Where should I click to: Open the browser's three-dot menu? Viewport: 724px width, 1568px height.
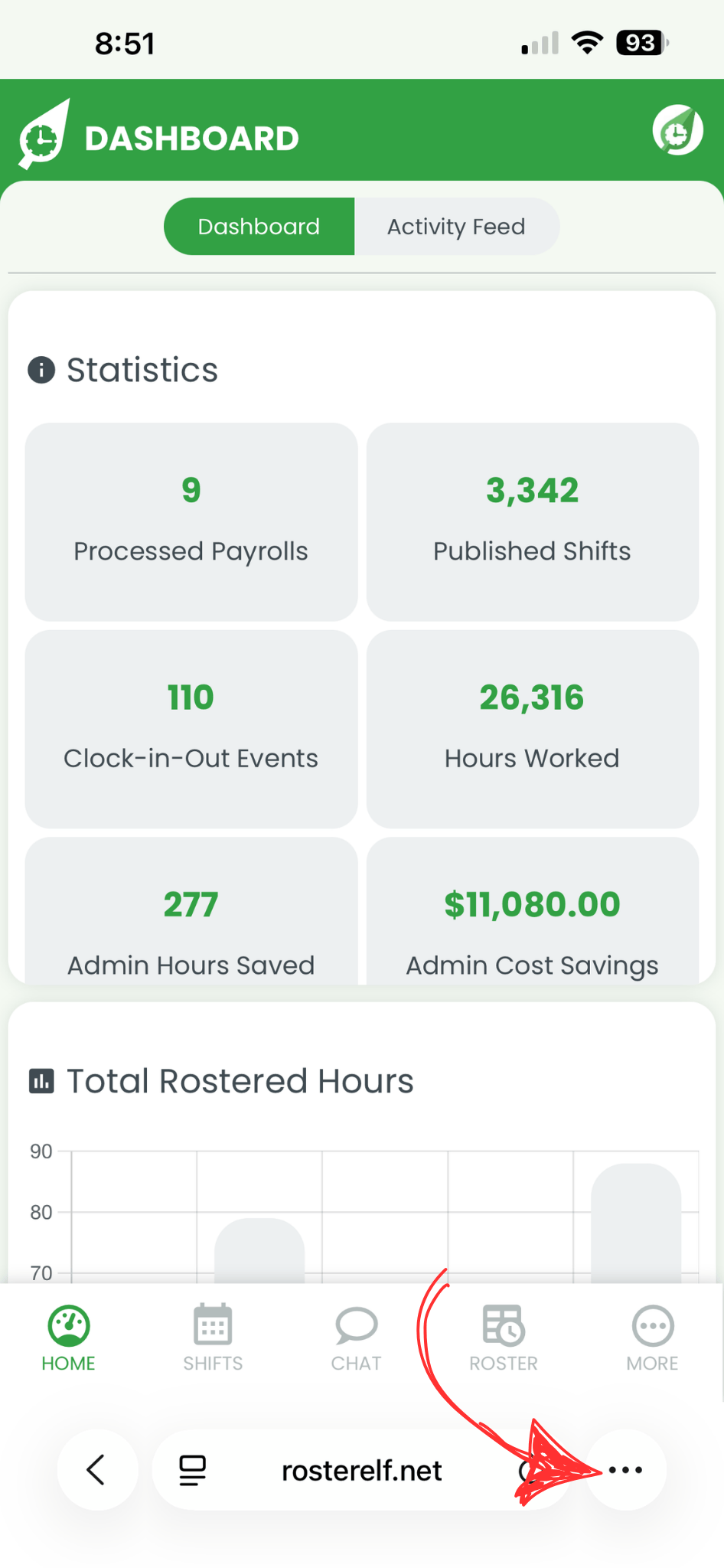[626, 1469]
